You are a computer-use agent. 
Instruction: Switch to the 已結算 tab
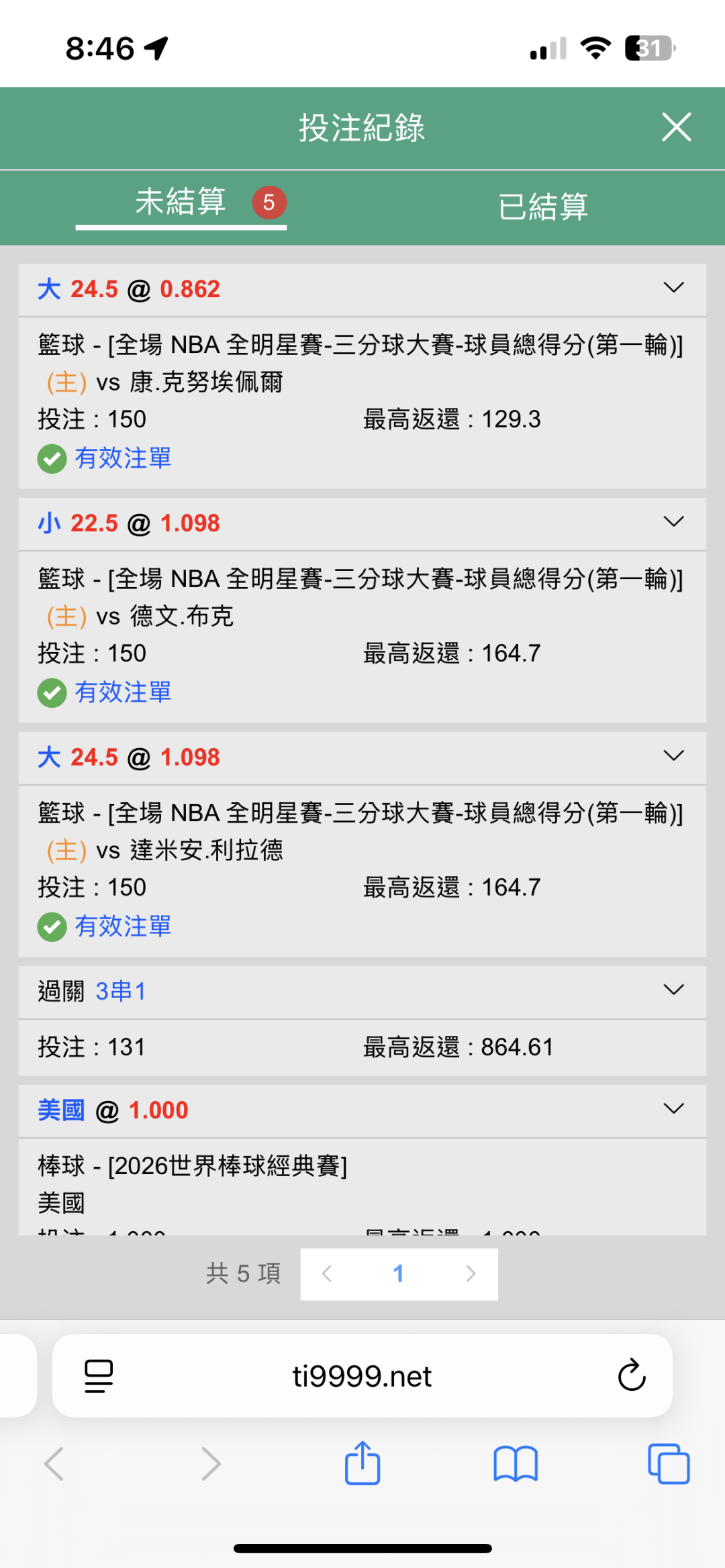[543, 207]
